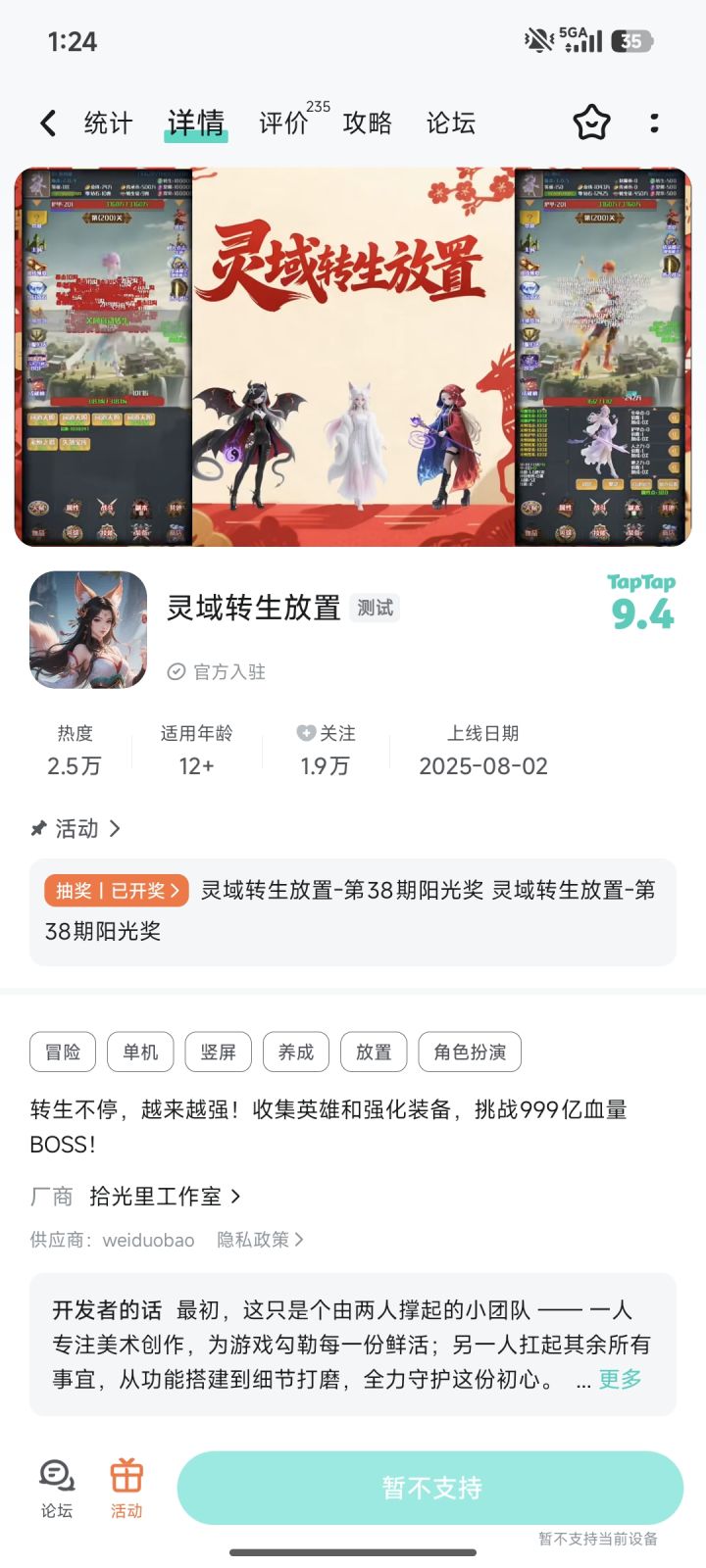The image size is (706, 1568).
Task: Tap the 暂不支持 button
Action: coord(429,1488)
